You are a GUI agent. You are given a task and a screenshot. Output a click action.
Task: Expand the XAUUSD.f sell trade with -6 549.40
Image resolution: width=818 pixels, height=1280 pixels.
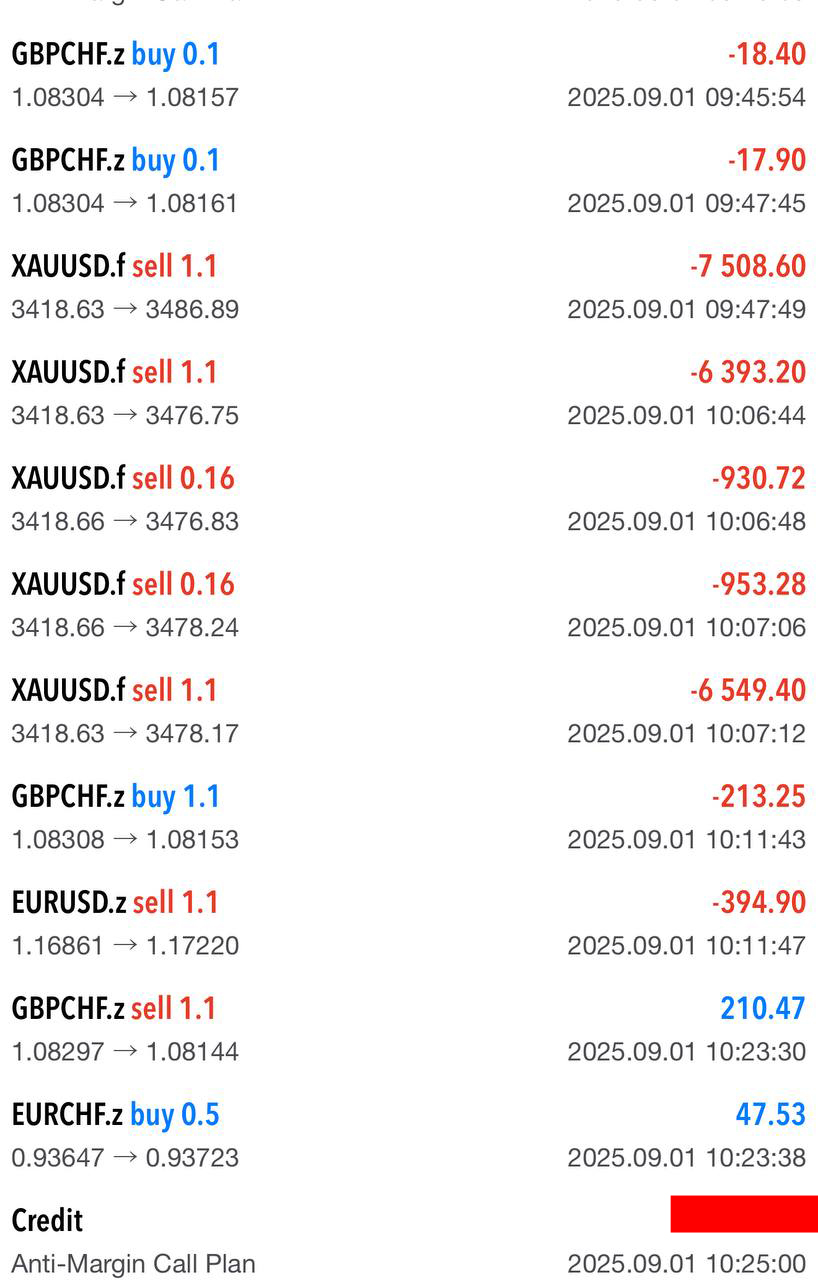coord(408,711)
